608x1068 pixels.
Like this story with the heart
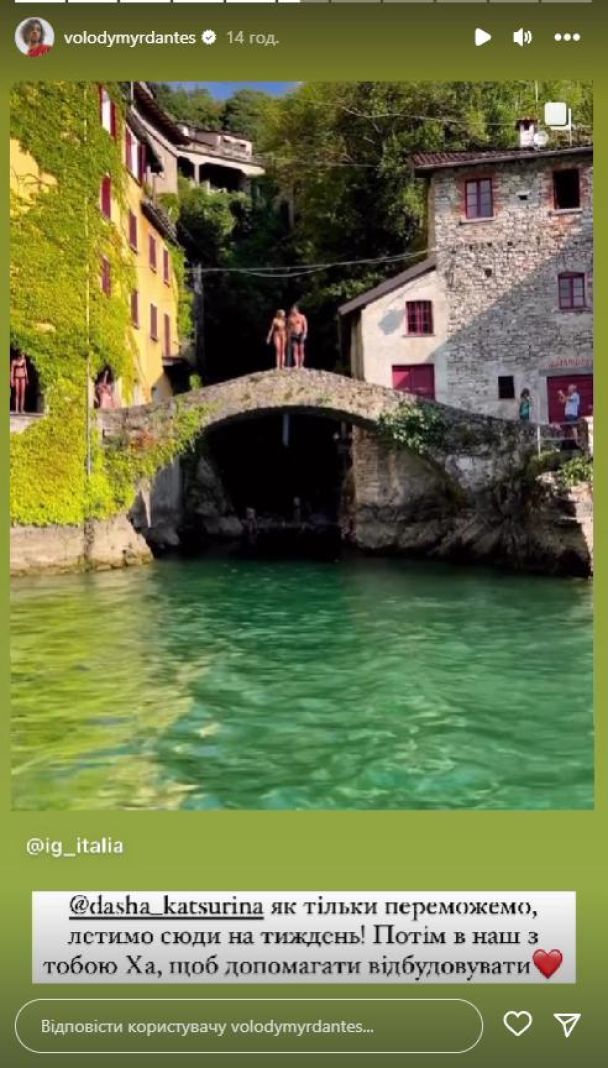point(517,1024)
